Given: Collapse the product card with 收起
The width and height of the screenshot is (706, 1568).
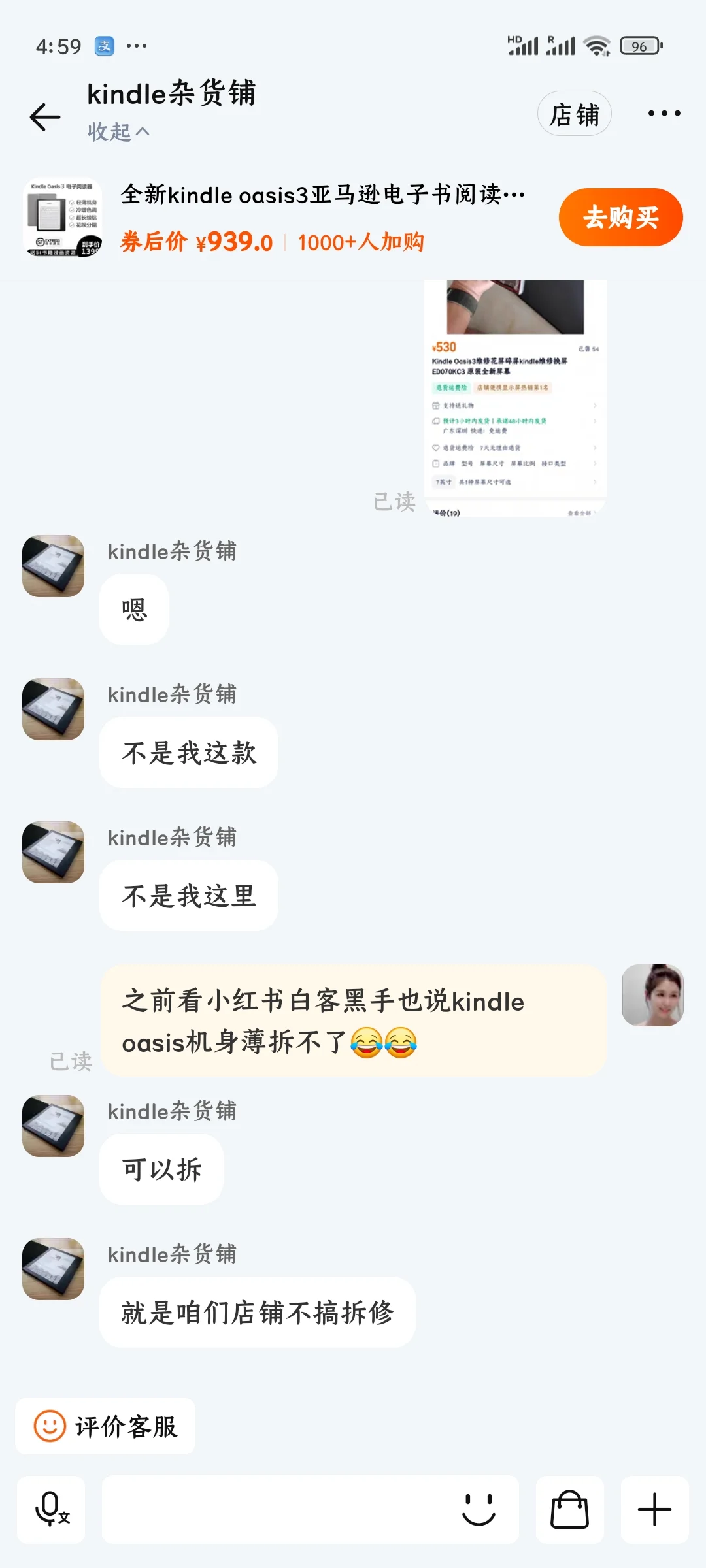Looking at the screenshot, I should tap(118, 132).
